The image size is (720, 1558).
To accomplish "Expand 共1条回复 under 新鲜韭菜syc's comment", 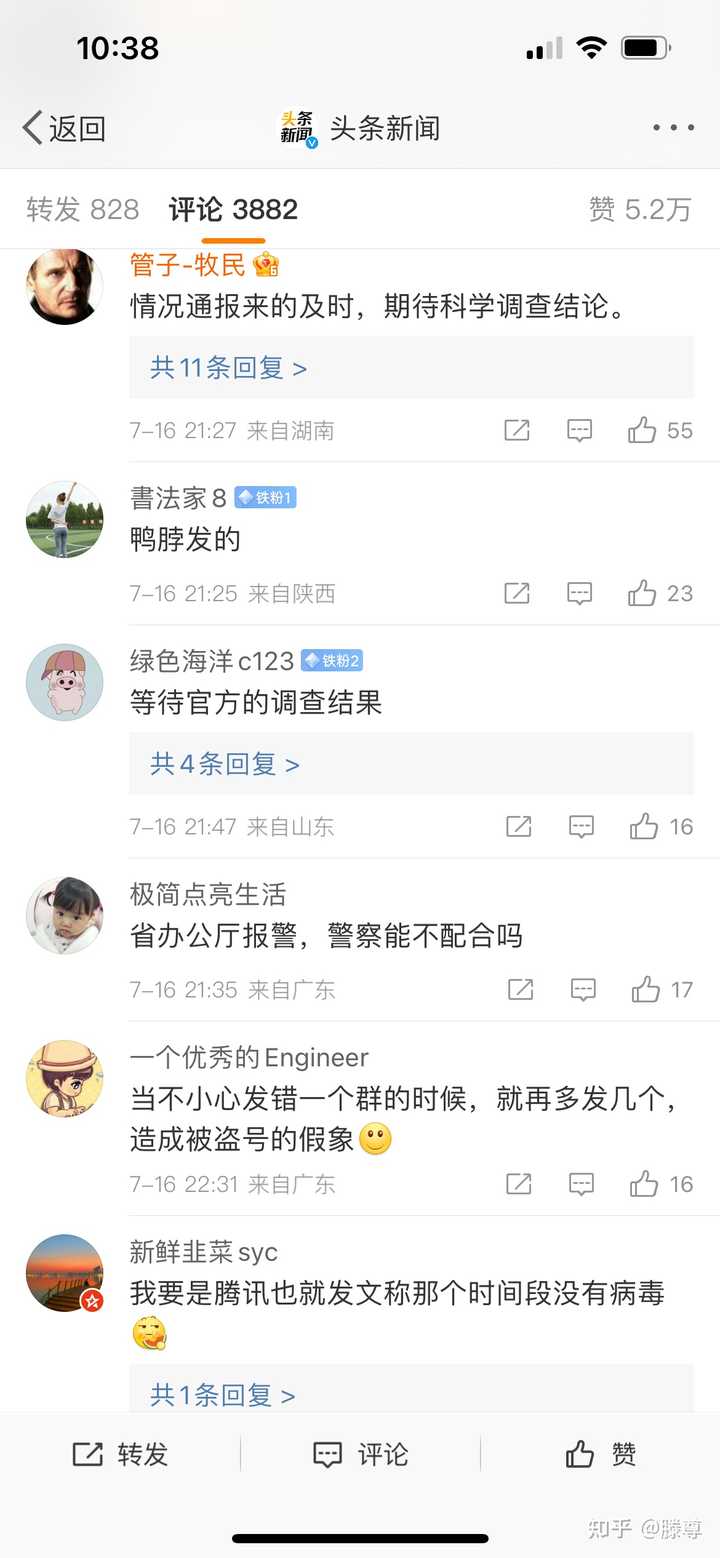I will point(222,1394).
